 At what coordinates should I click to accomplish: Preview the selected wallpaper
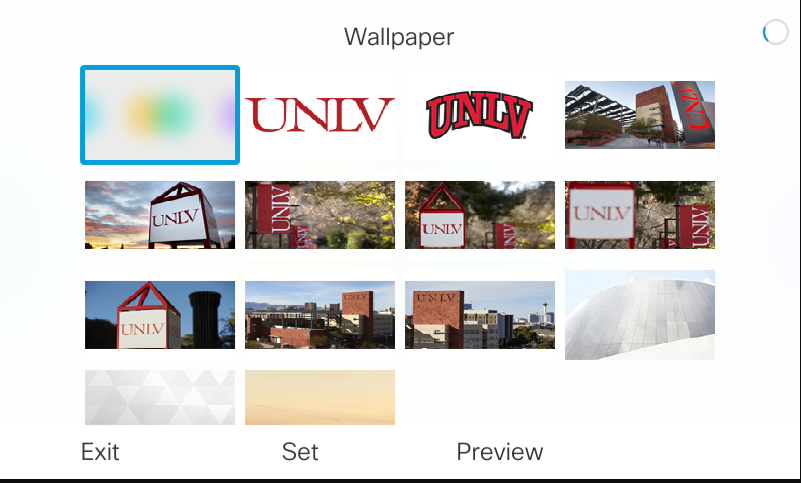[499, 452]
